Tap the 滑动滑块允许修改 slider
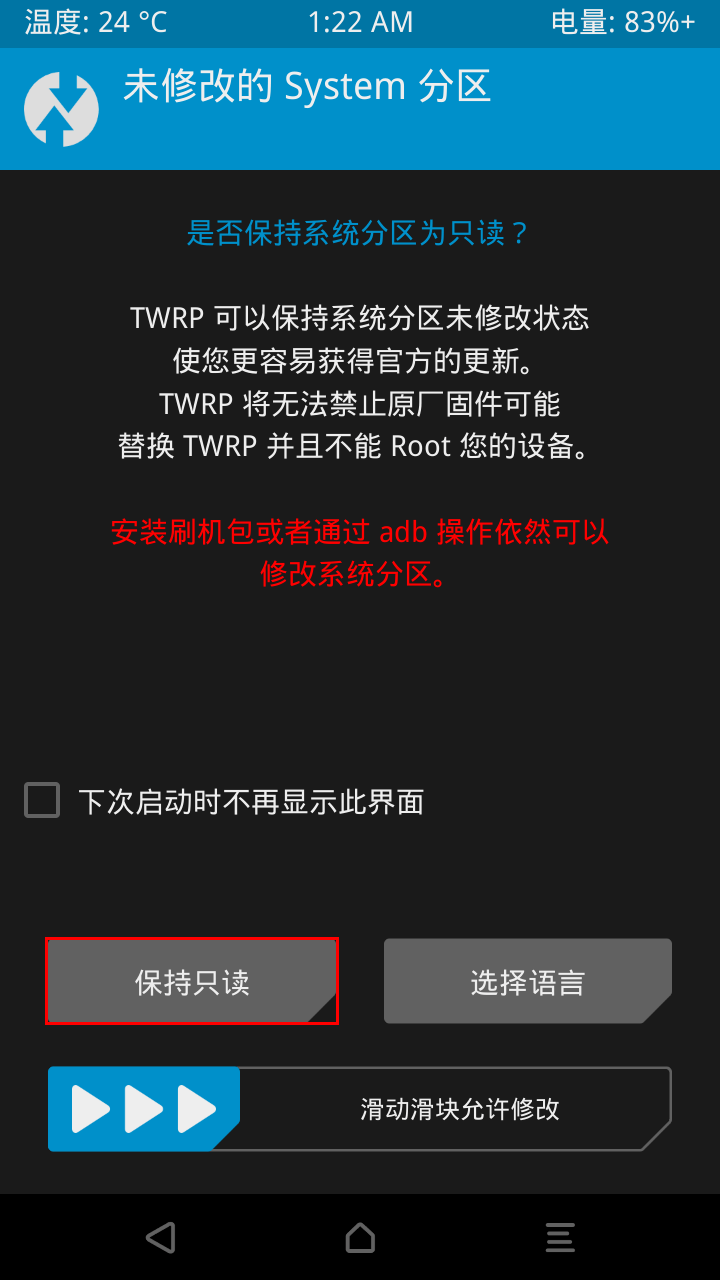 [x=144, y=1108]
